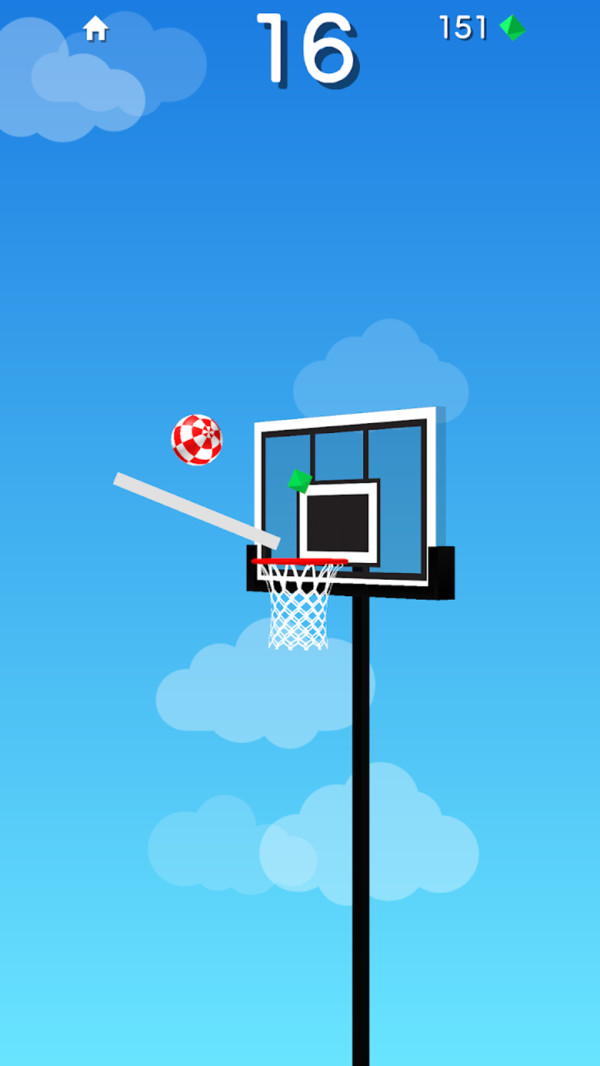Screen dimensions: 600x1066
Task: Return to the home menu
Action: tap(96, 29)
